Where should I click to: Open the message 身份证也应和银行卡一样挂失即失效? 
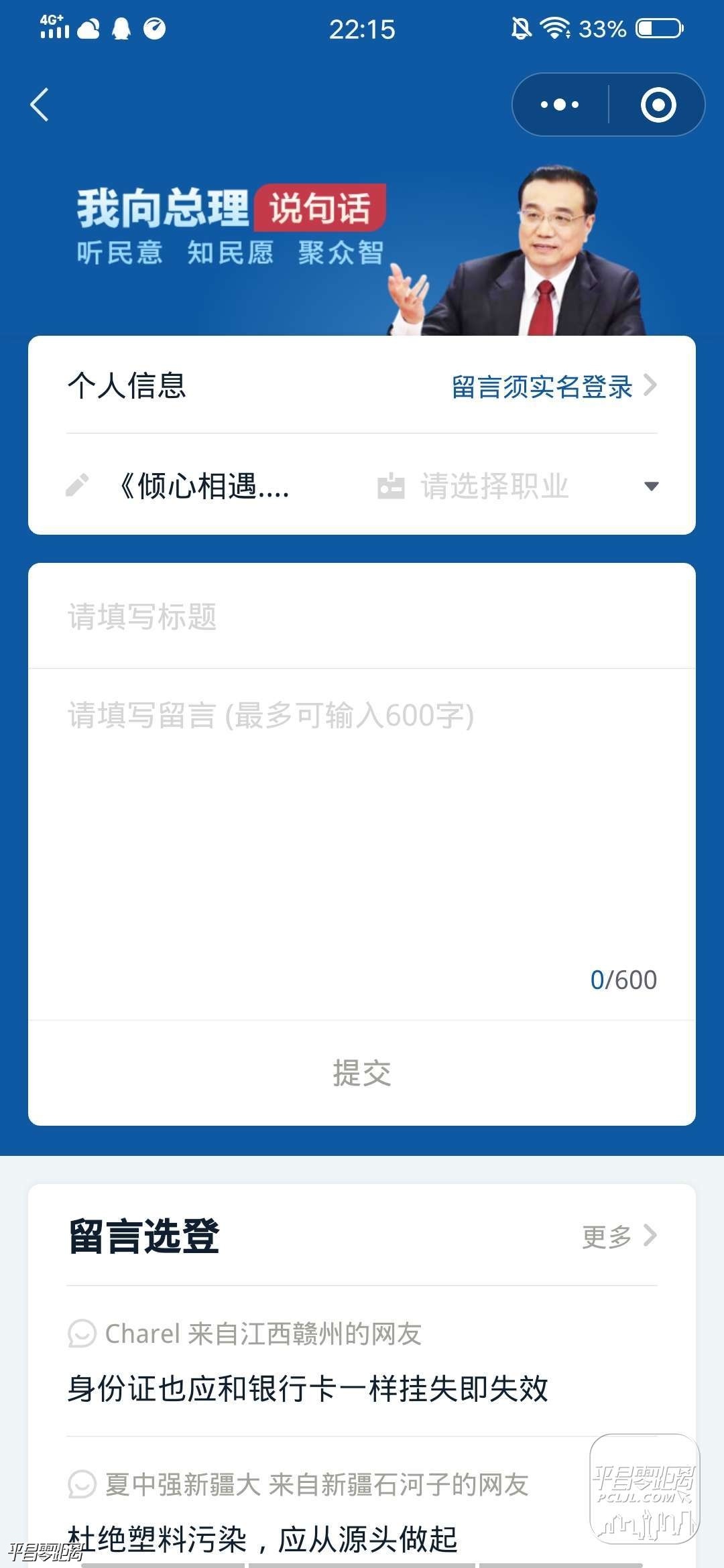(308, 1388)
